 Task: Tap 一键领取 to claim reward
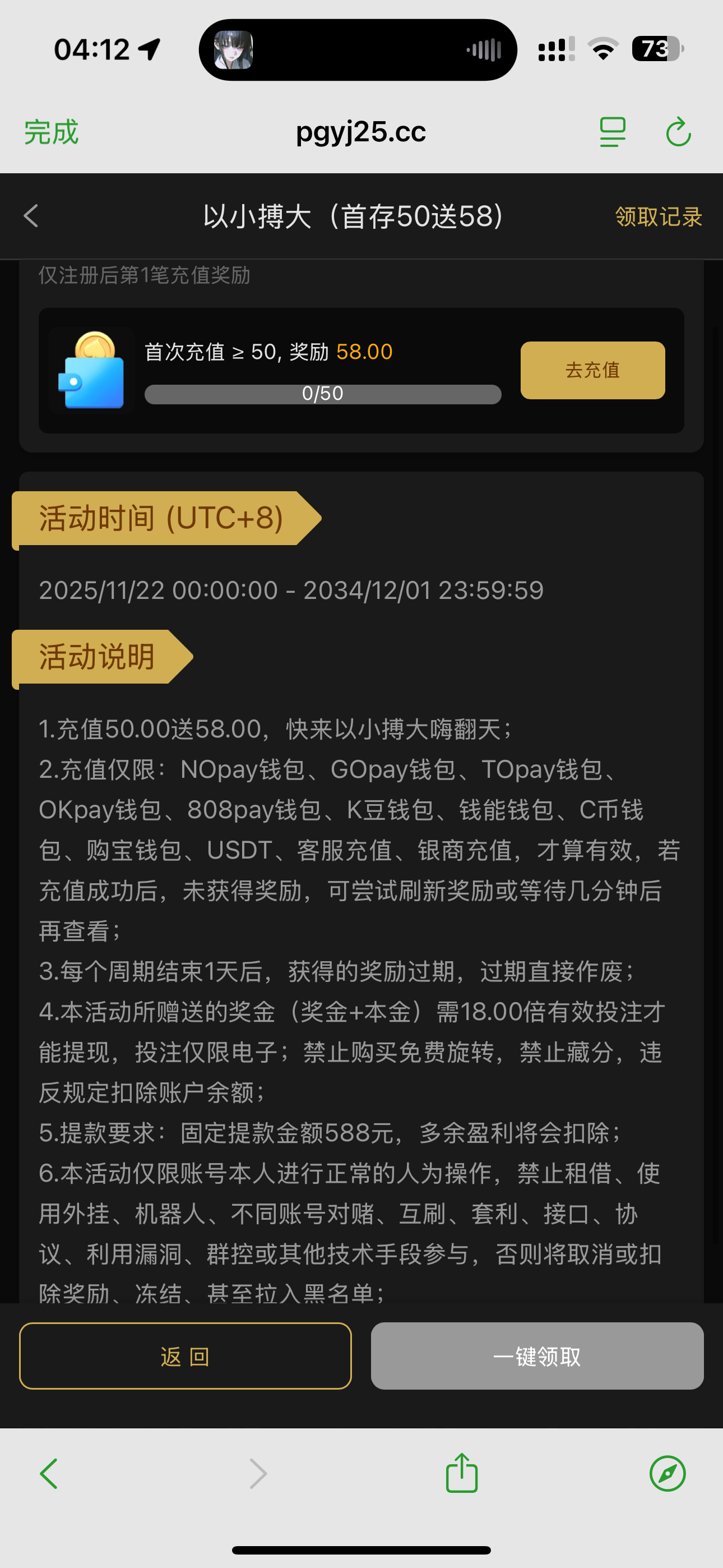pyautogui.click(x=537, y=1356)
